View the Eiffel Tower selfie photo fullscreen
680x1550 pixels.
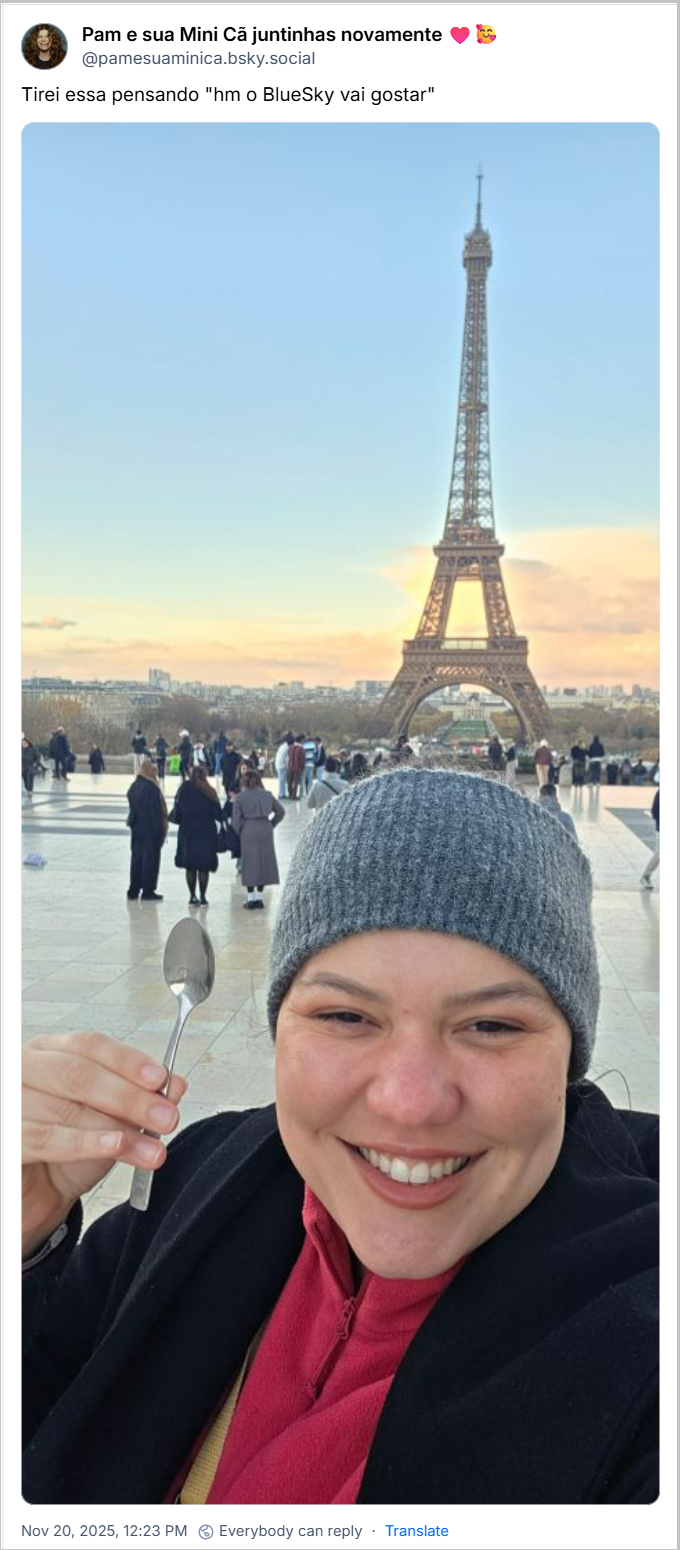pos(340,812)
